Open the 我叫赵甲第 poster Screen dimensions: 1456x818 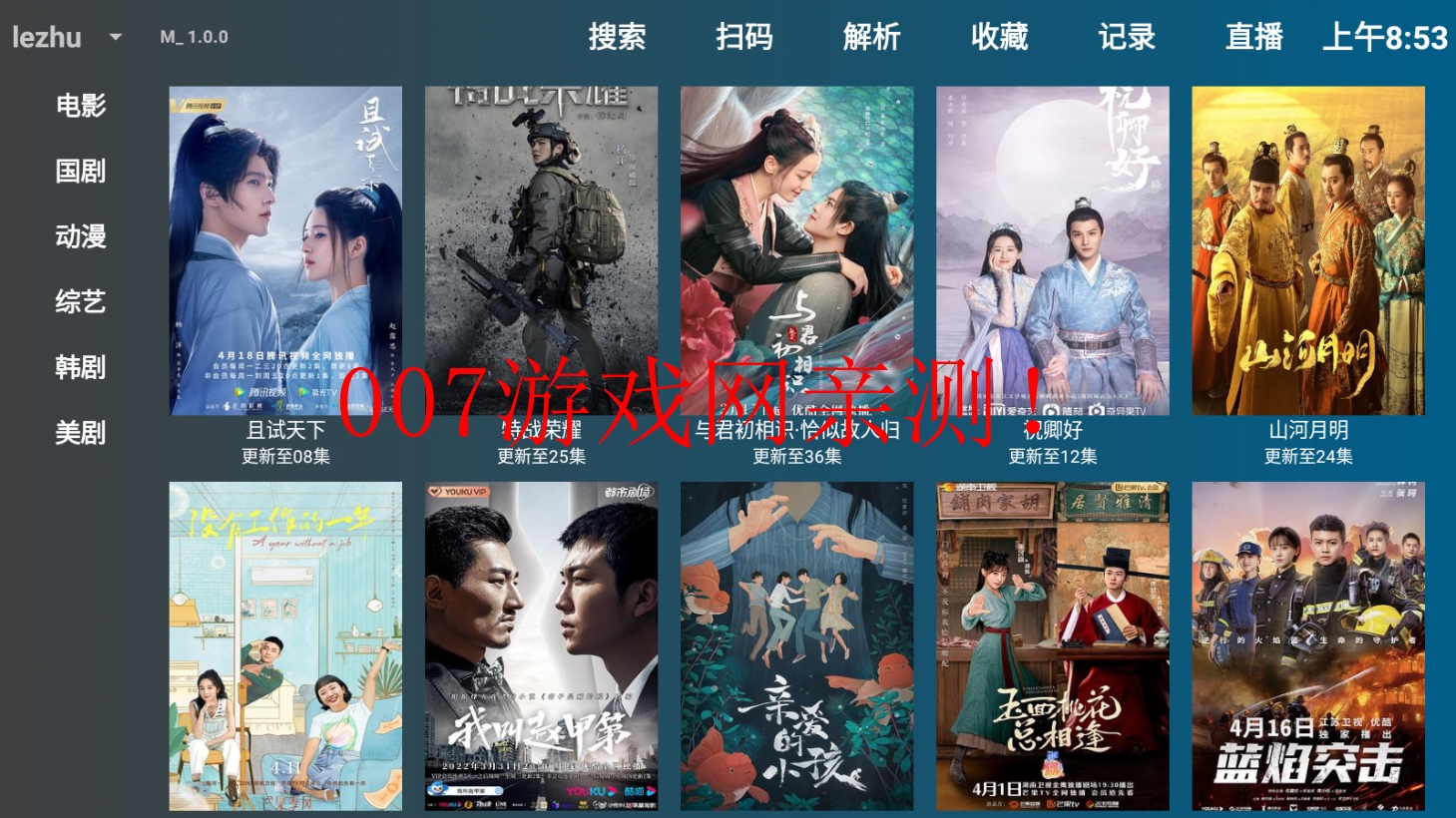pyautogui.click(x=541, y=646)
